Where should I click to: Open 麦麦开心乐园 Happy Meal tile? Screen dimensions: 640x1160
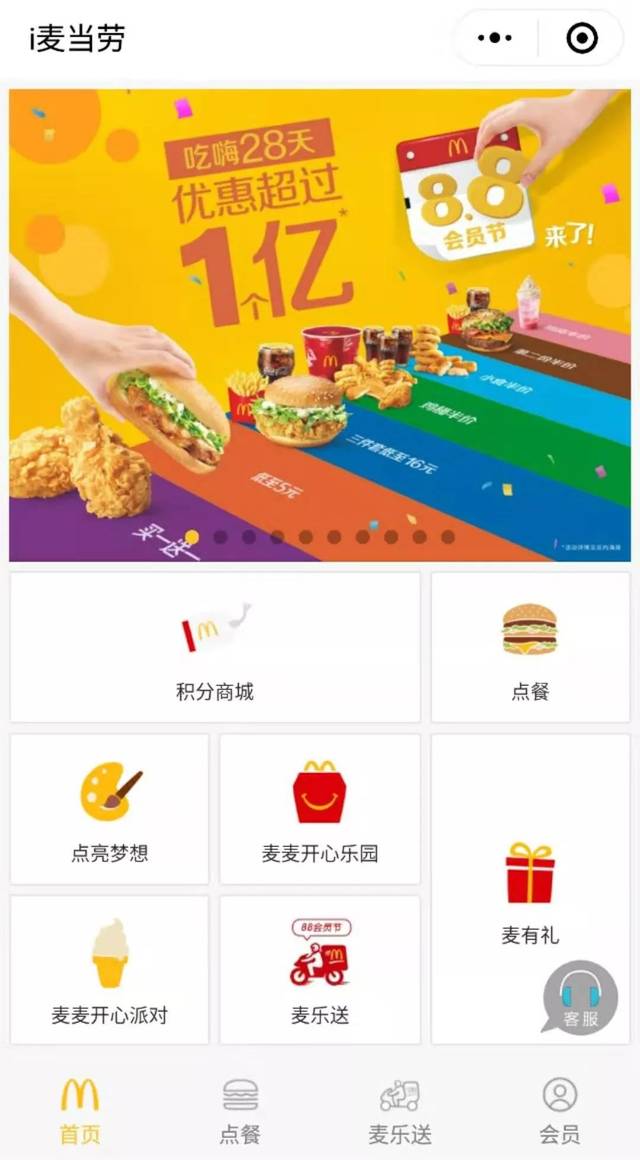click(x=320, y=810)
